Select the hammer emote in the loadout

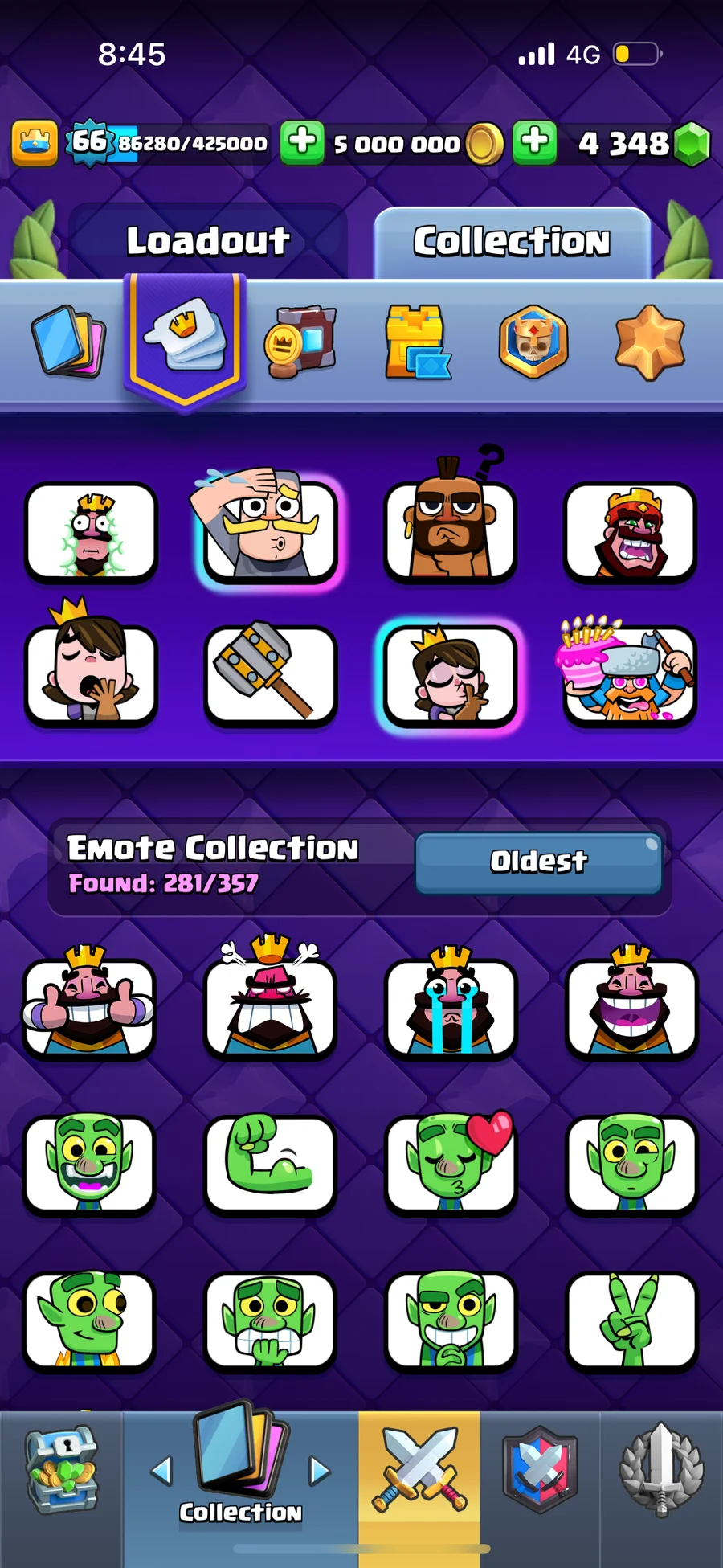click(x=270, y=673)
